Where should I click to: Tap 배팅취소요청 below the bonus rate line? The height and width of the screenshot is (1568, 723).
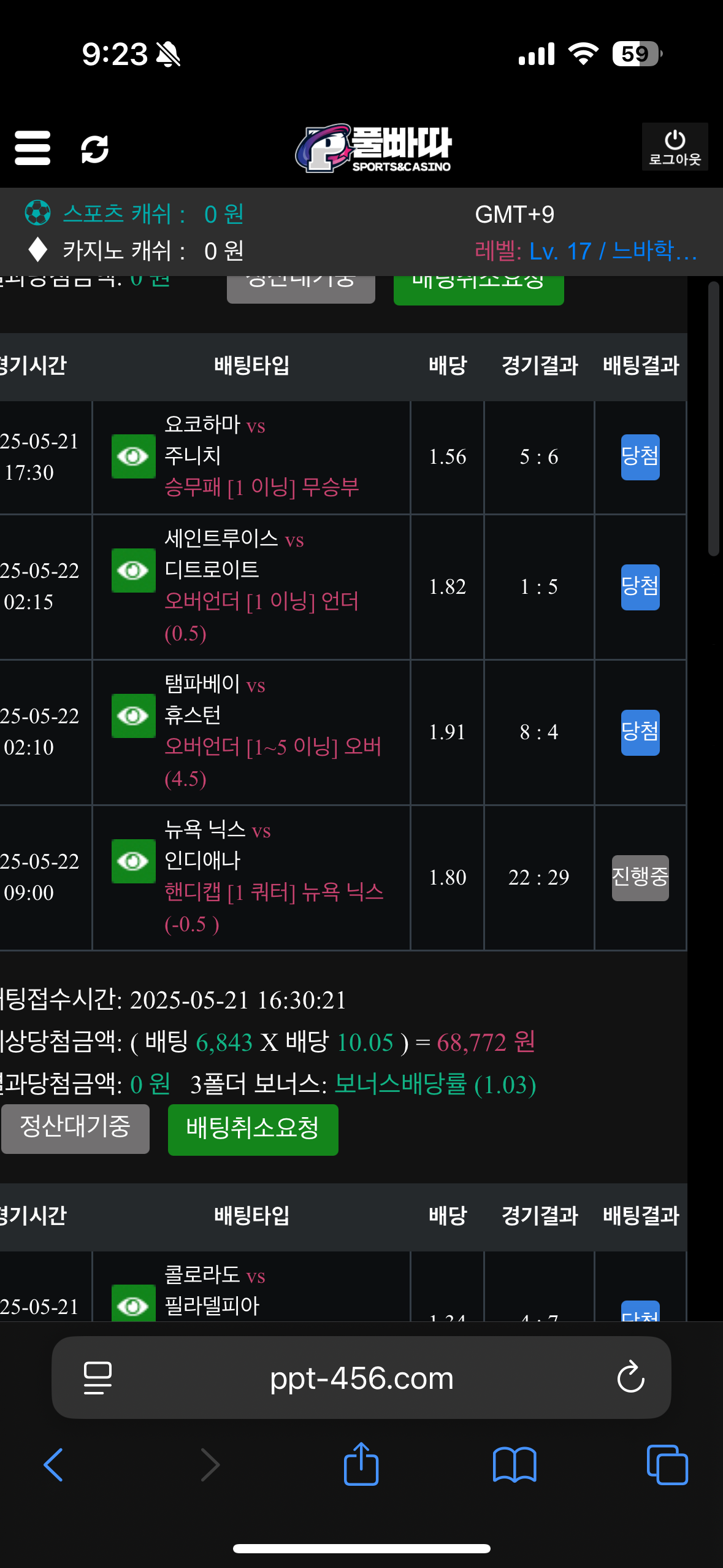[253, 1129]
